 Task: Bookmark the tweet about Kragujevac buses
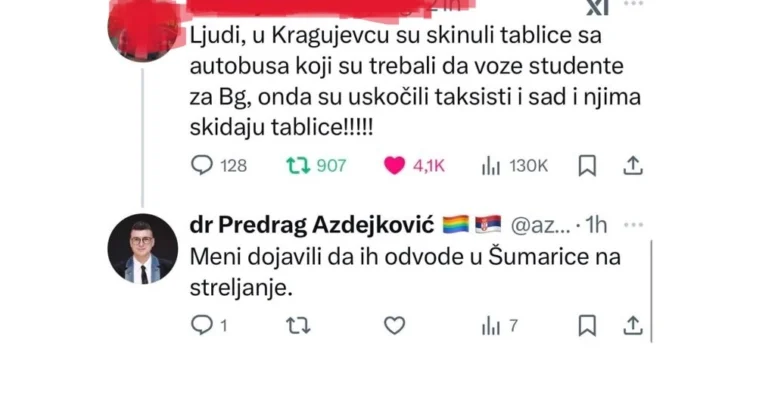click(588, 165)
